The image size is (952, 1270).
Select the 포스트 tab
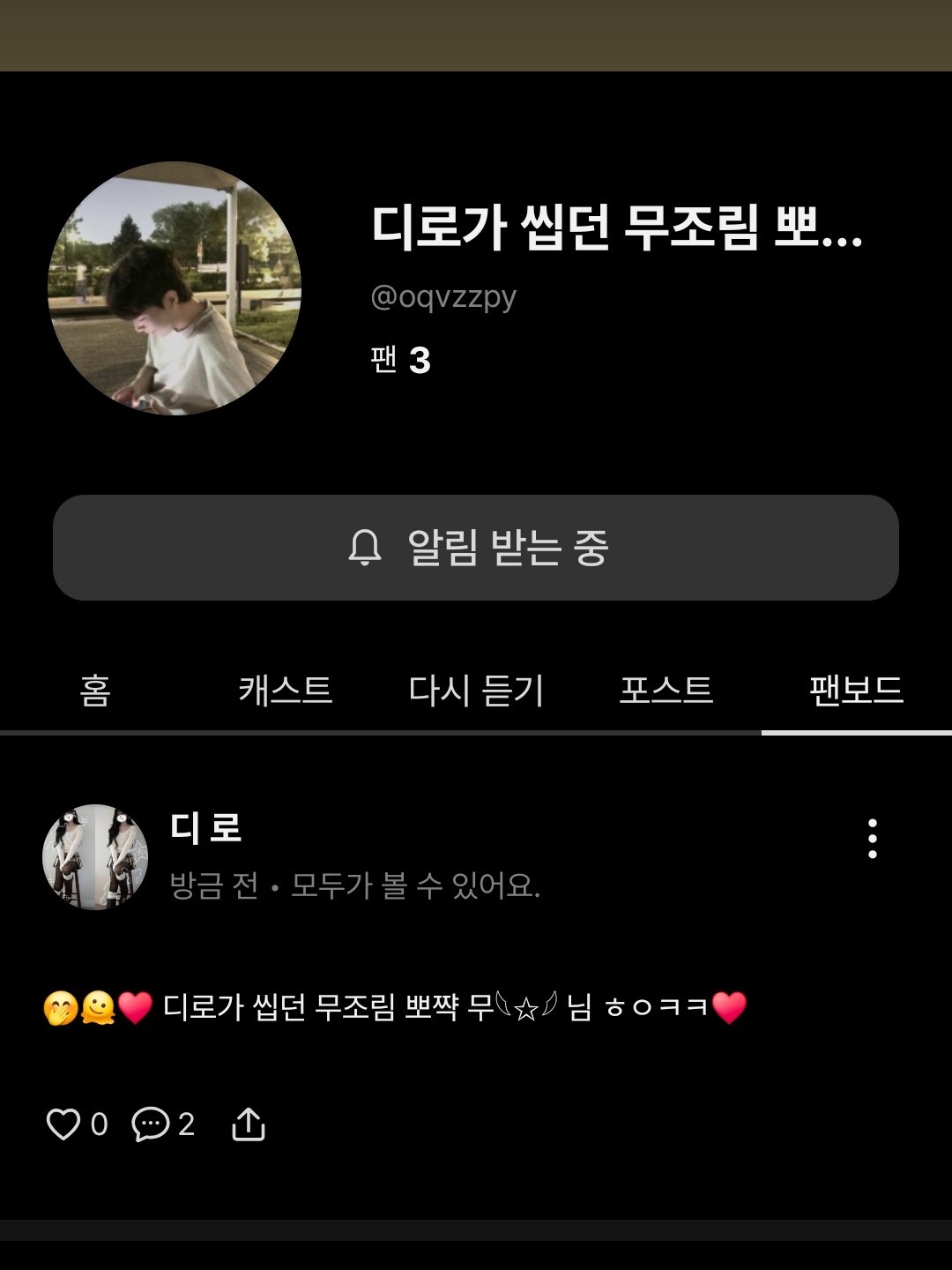[x=666, y=690]
